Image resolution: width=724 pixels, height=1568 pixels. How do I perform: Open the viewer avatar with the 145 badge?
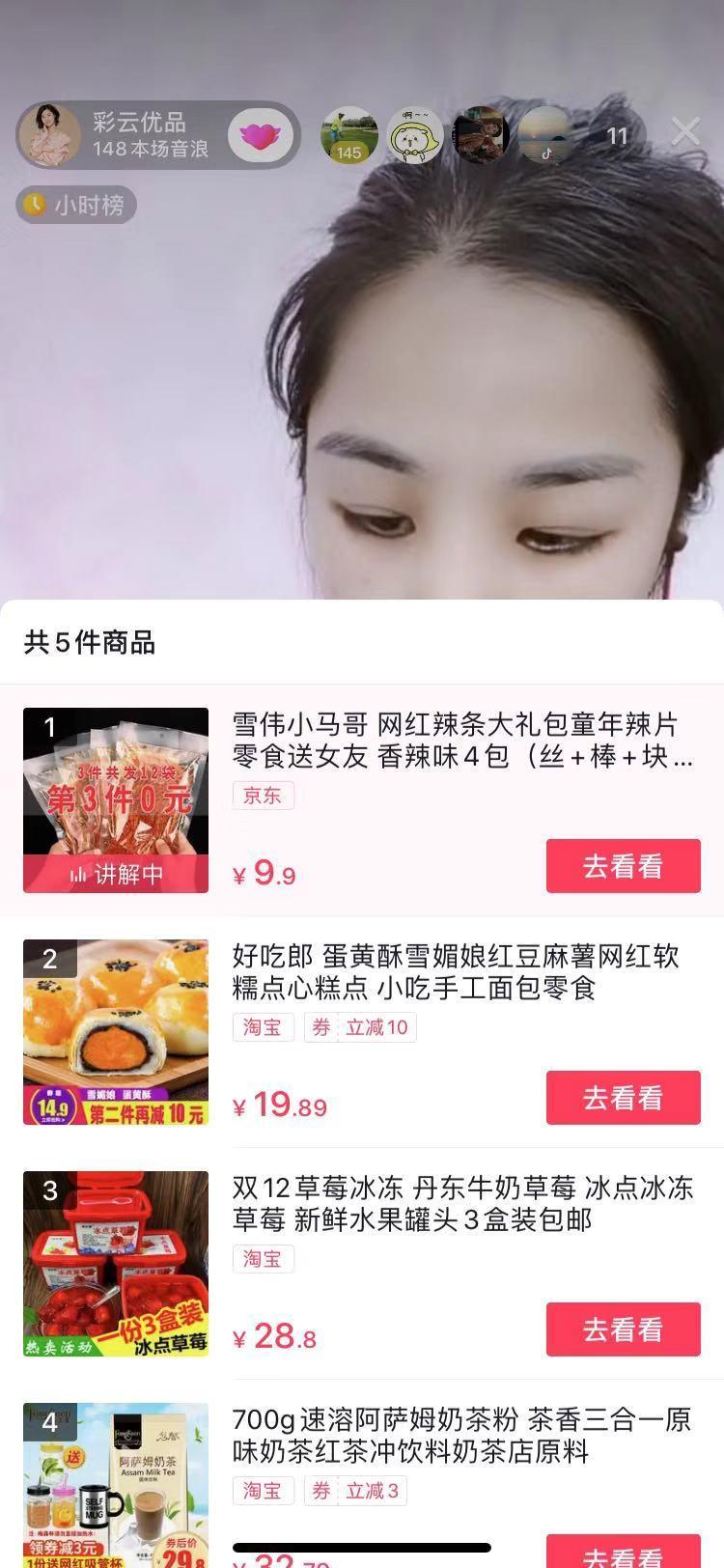(348, 135)
